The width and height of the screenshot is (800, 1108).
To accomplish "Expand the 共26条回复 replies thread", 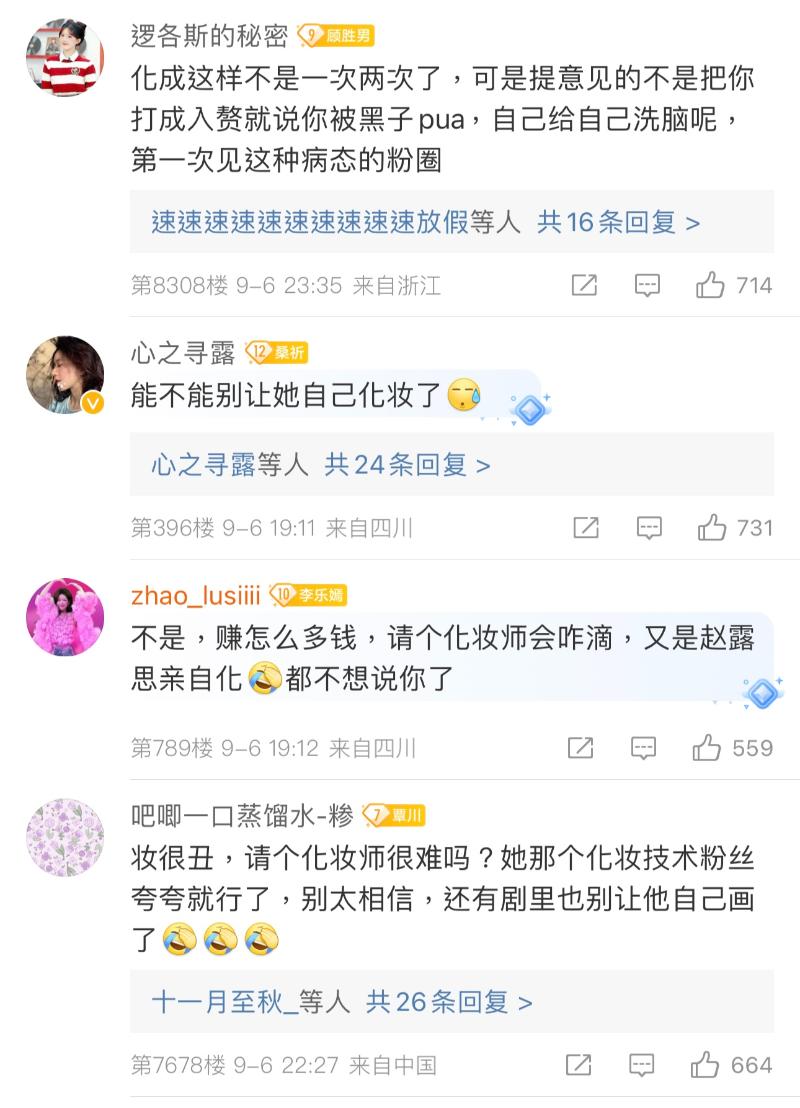I will [449, 1002].
